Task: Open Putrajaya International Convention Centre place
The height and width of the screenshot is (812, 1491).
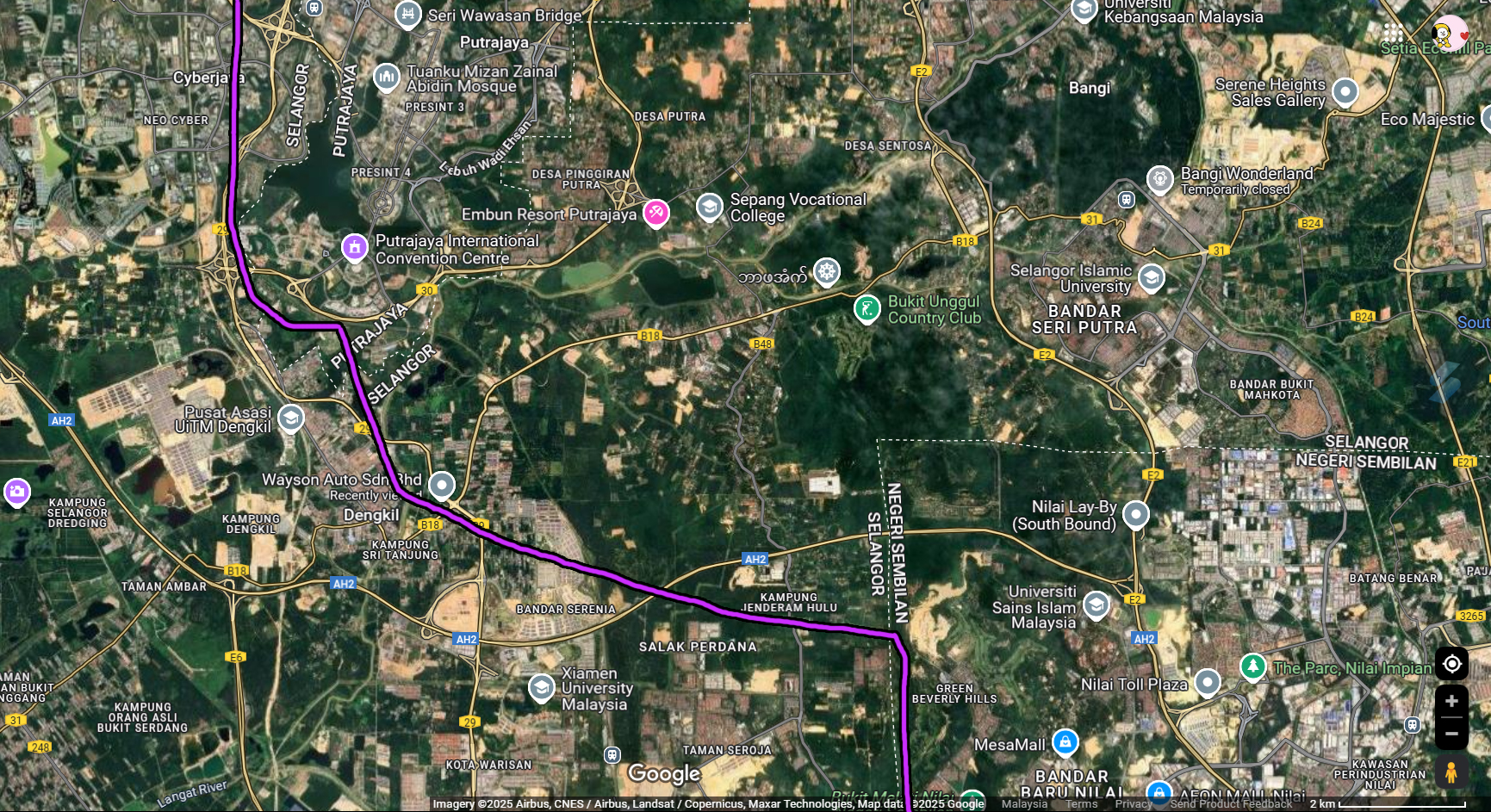Action: pyautogui.click(x=355, y=248)
